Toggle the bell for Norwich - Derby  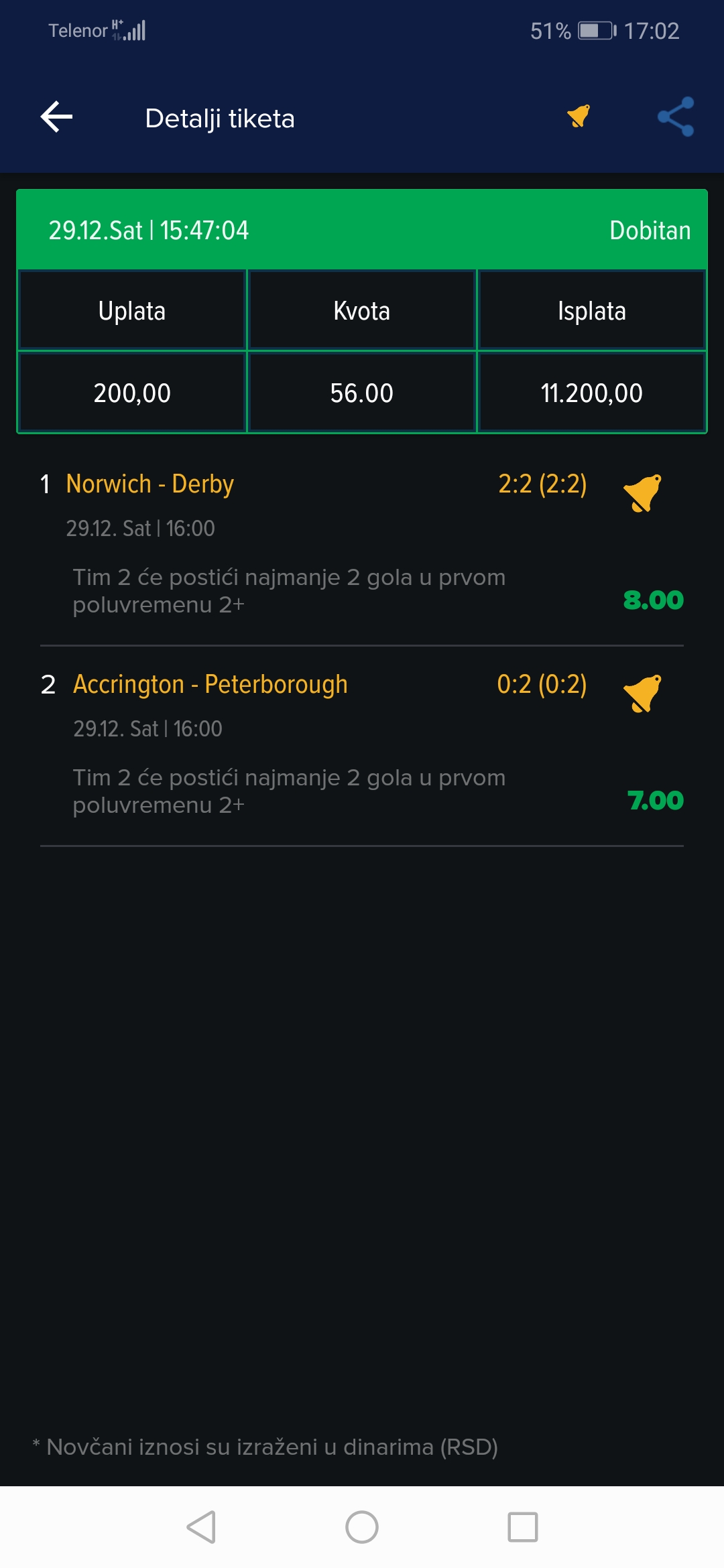[642, 493]
